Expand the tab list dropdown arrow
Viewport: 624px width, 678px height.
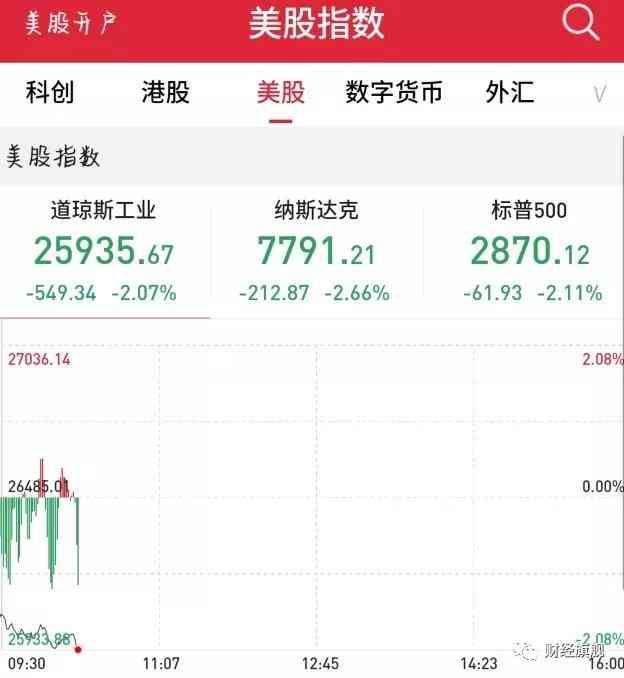pyautogui.click(x=600, y=94)
